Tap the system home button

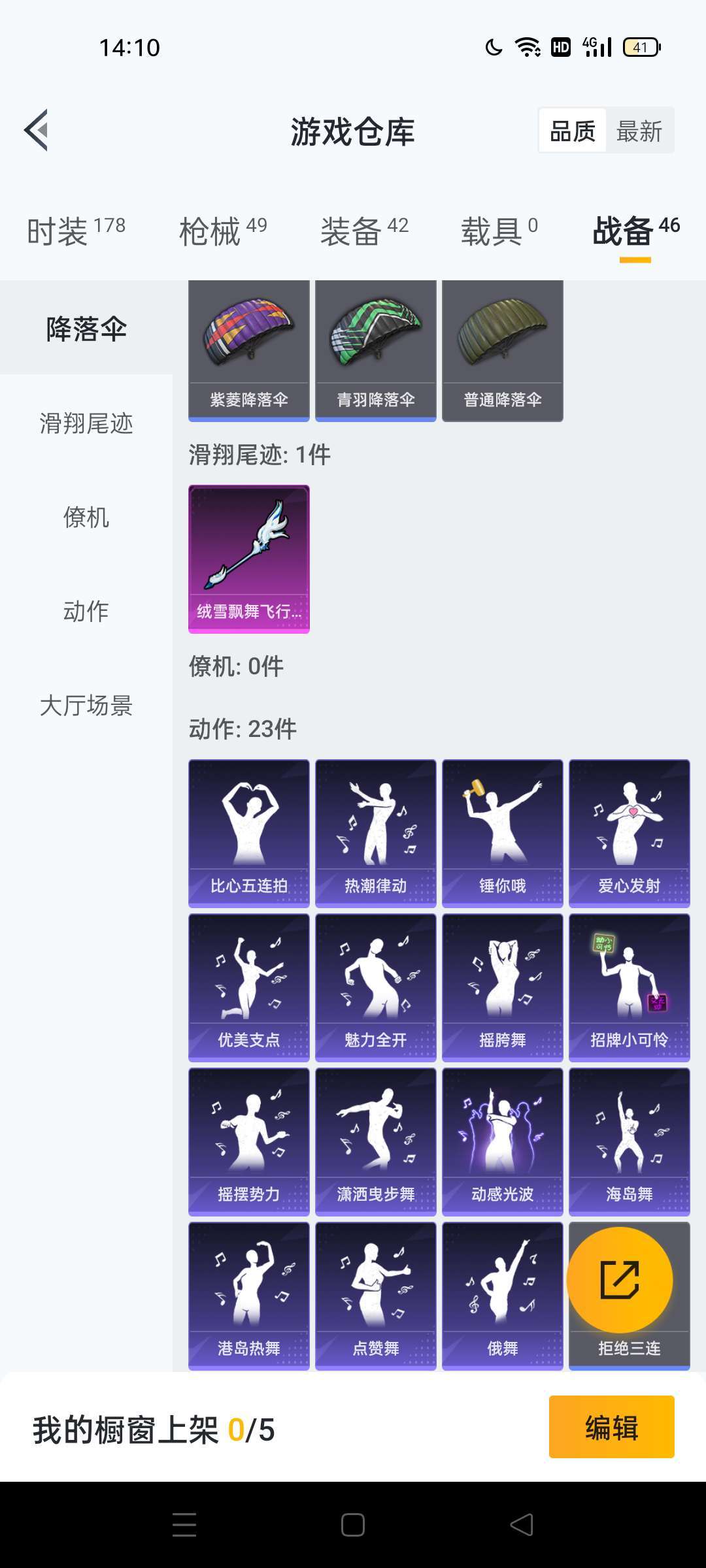[353, 1525]
